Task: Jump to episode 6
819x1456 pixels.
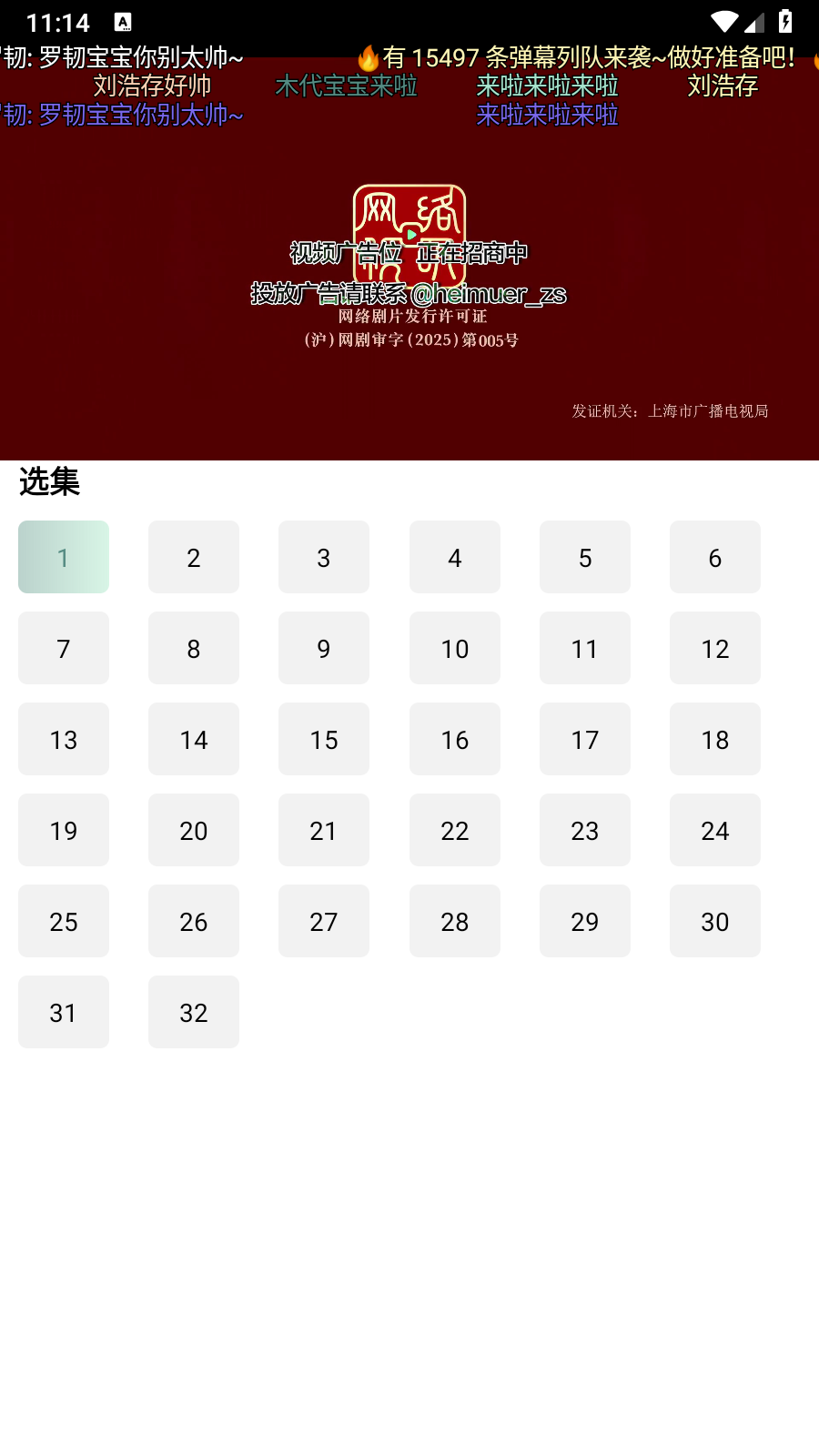Action: coord(715,557)
